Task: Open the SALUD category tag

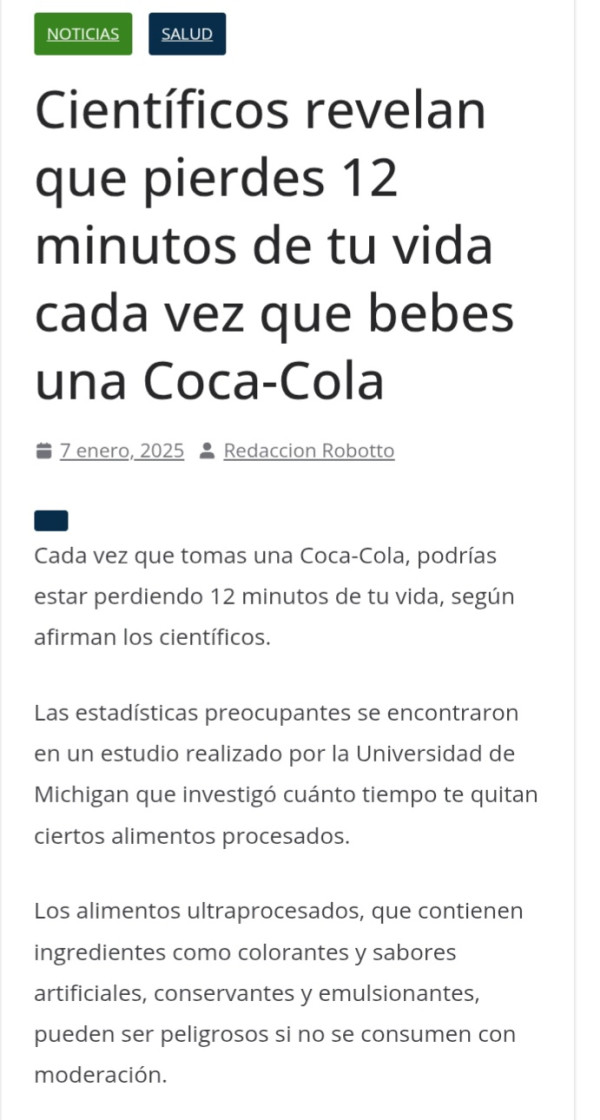Action: [187, 34]
